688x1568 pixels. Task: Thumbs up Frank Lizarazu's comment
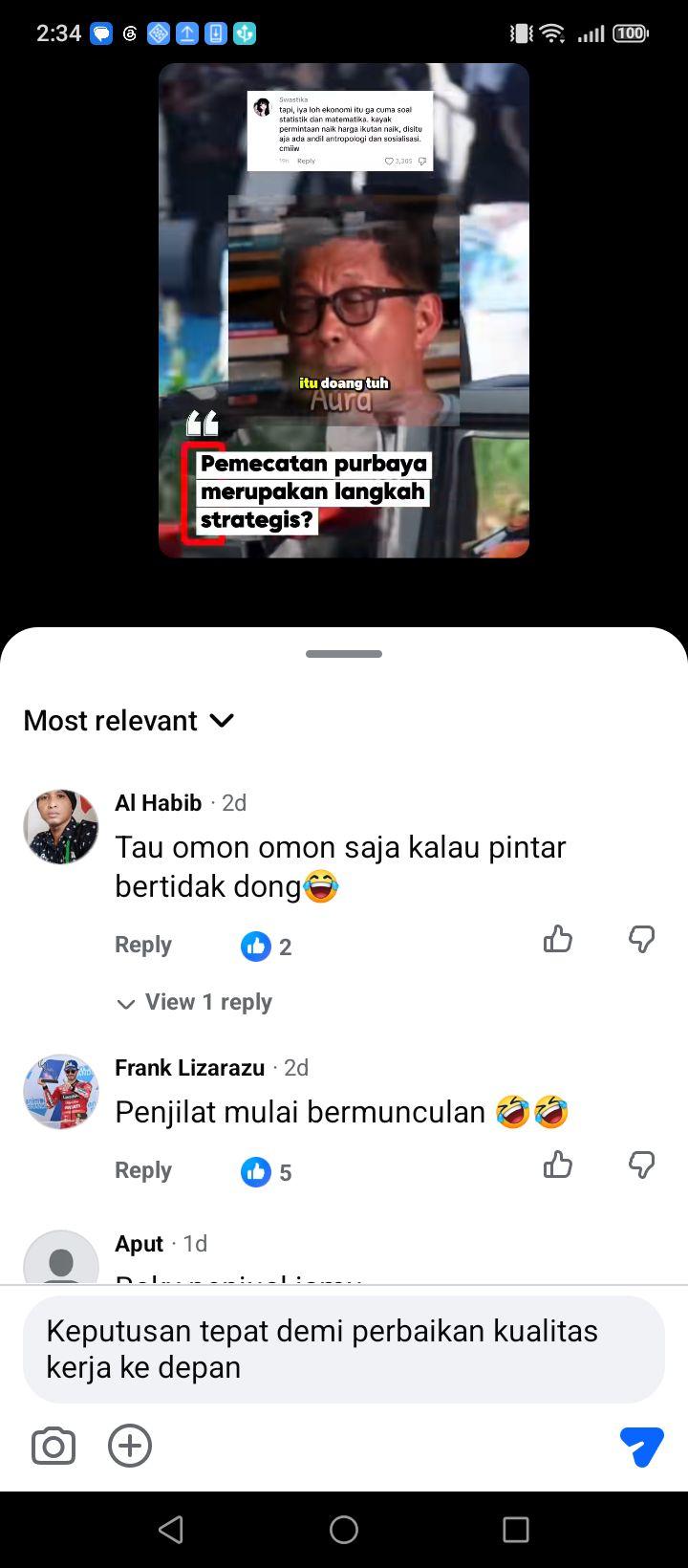[x=558, y=1165]
